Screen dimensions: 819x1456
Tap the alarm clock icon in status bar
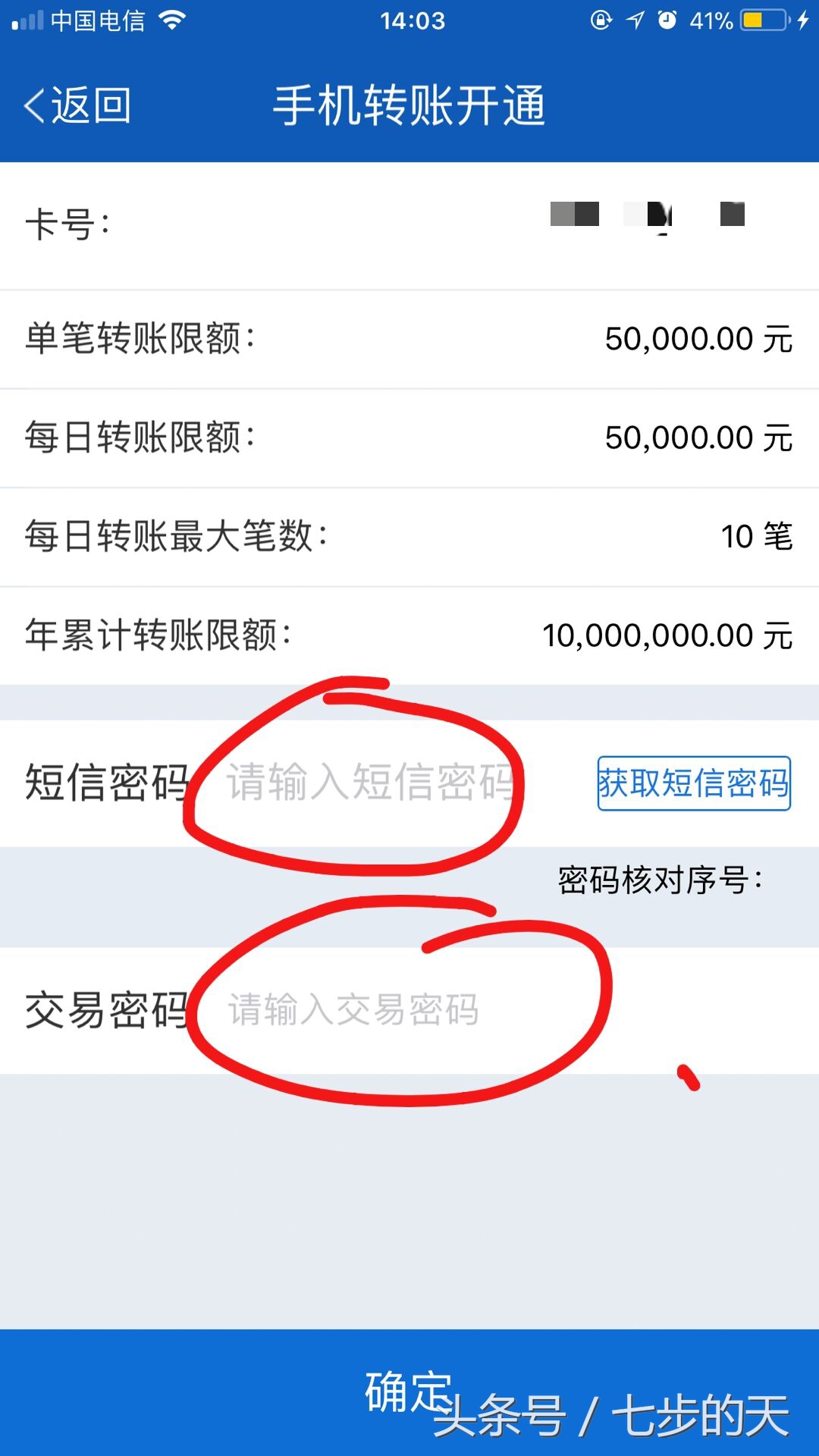tap(666, 20)
